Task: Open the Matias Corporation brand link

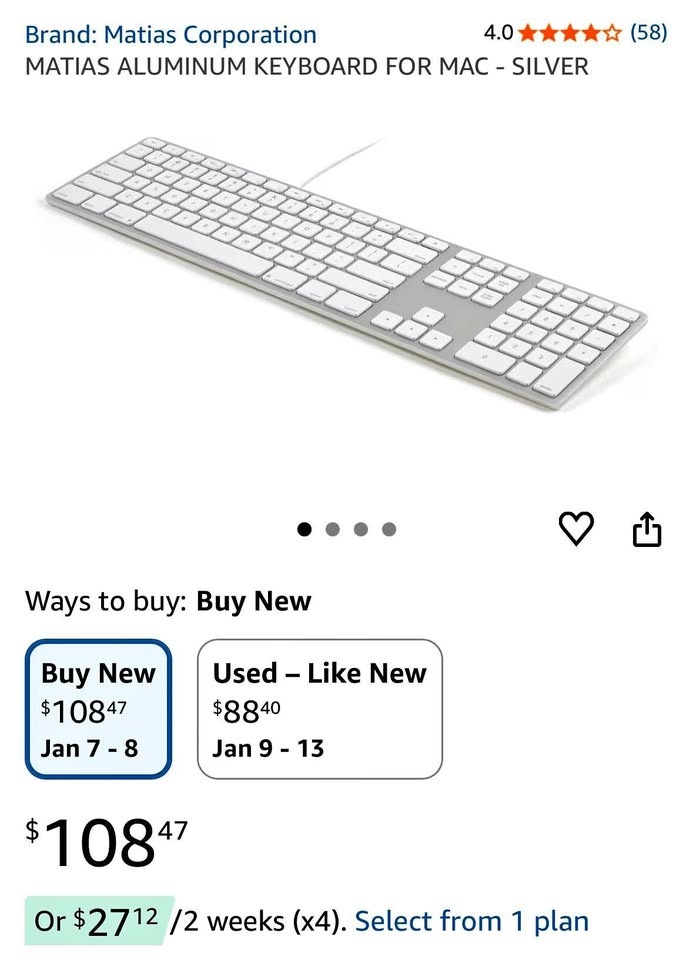Action: tap(170, 35)
